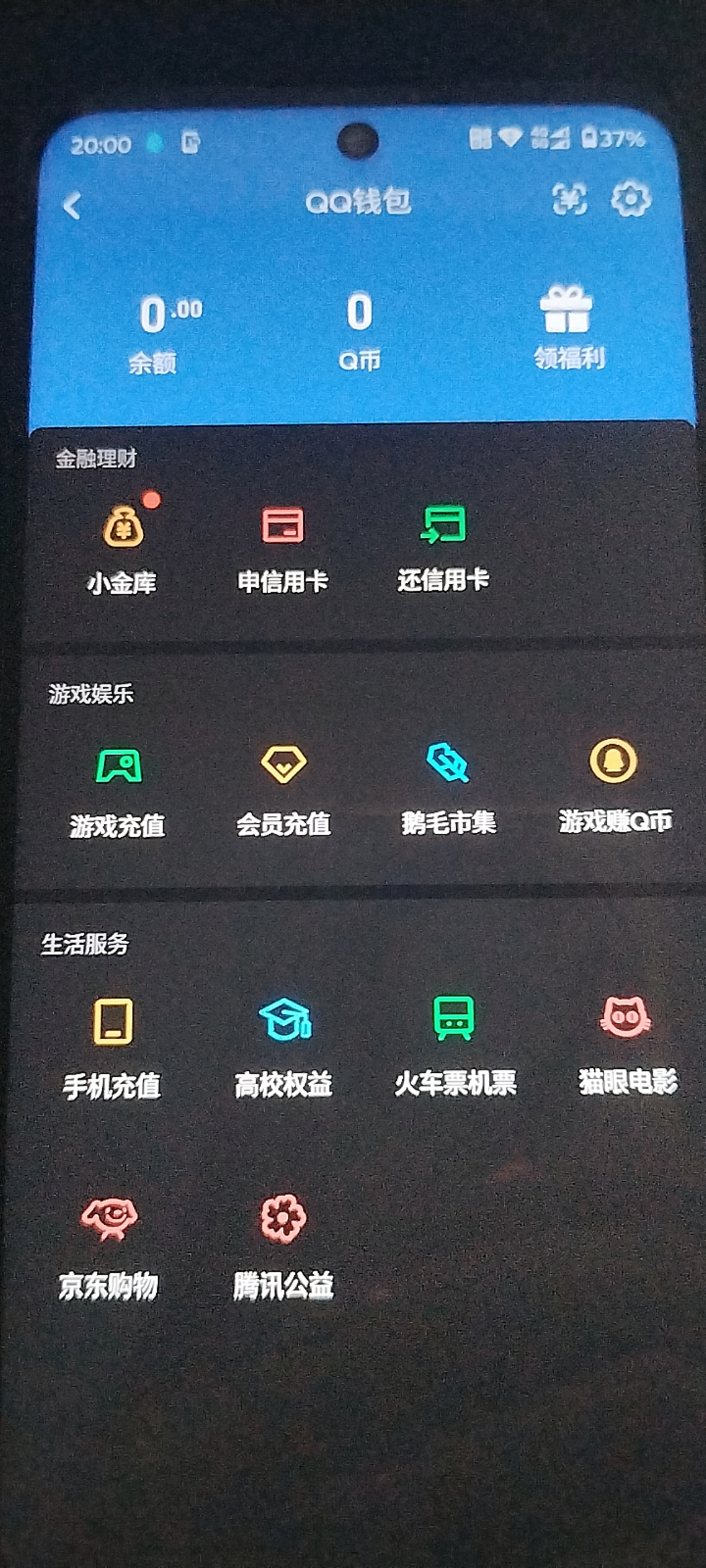Launch 猫眼电影
The width and height of the screenshot is (706, 1568).
click(626, 1043)
